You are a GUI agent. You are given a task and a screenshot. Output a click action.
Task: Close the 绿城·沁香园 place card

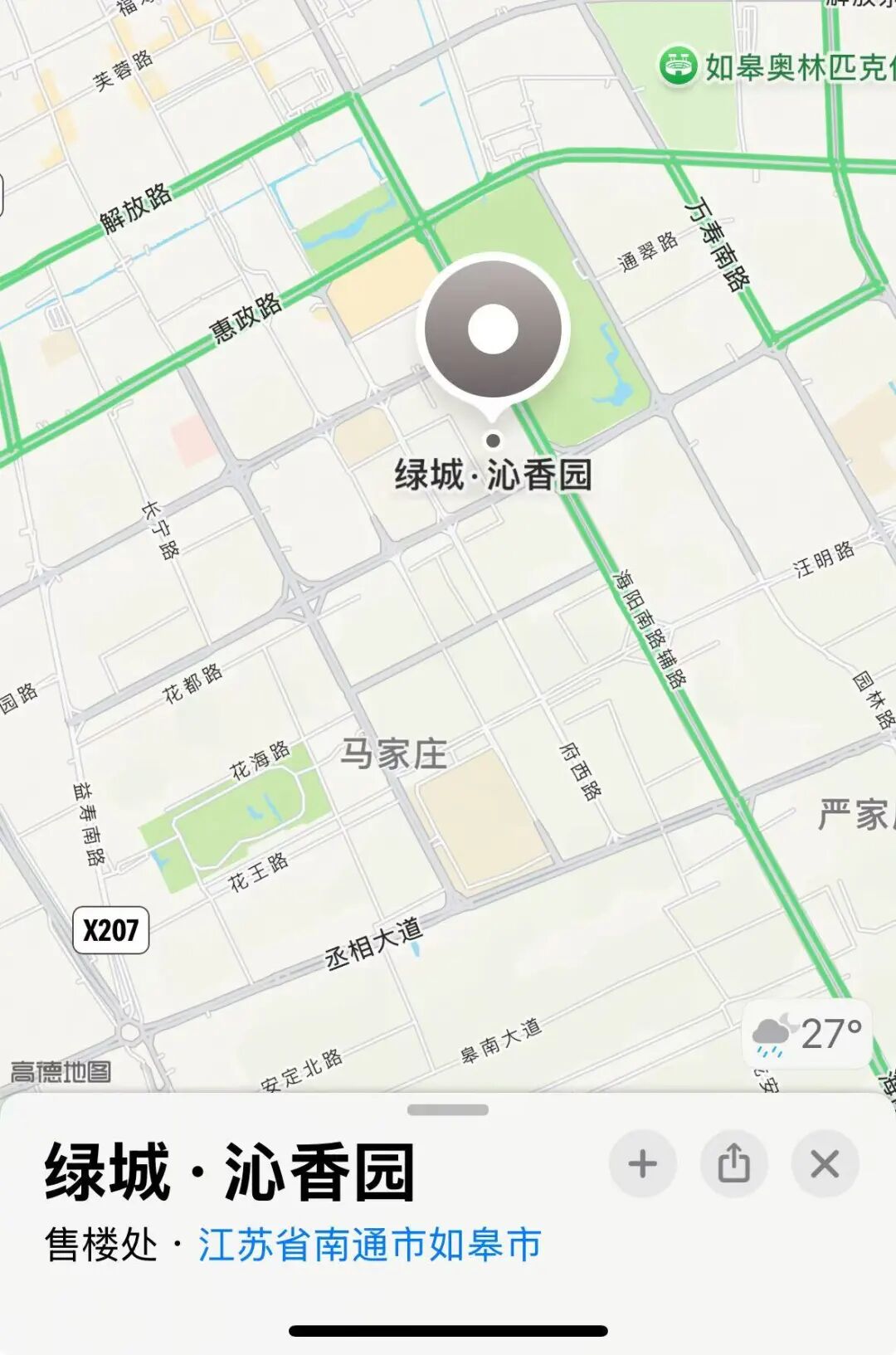tap(825, 1164)
